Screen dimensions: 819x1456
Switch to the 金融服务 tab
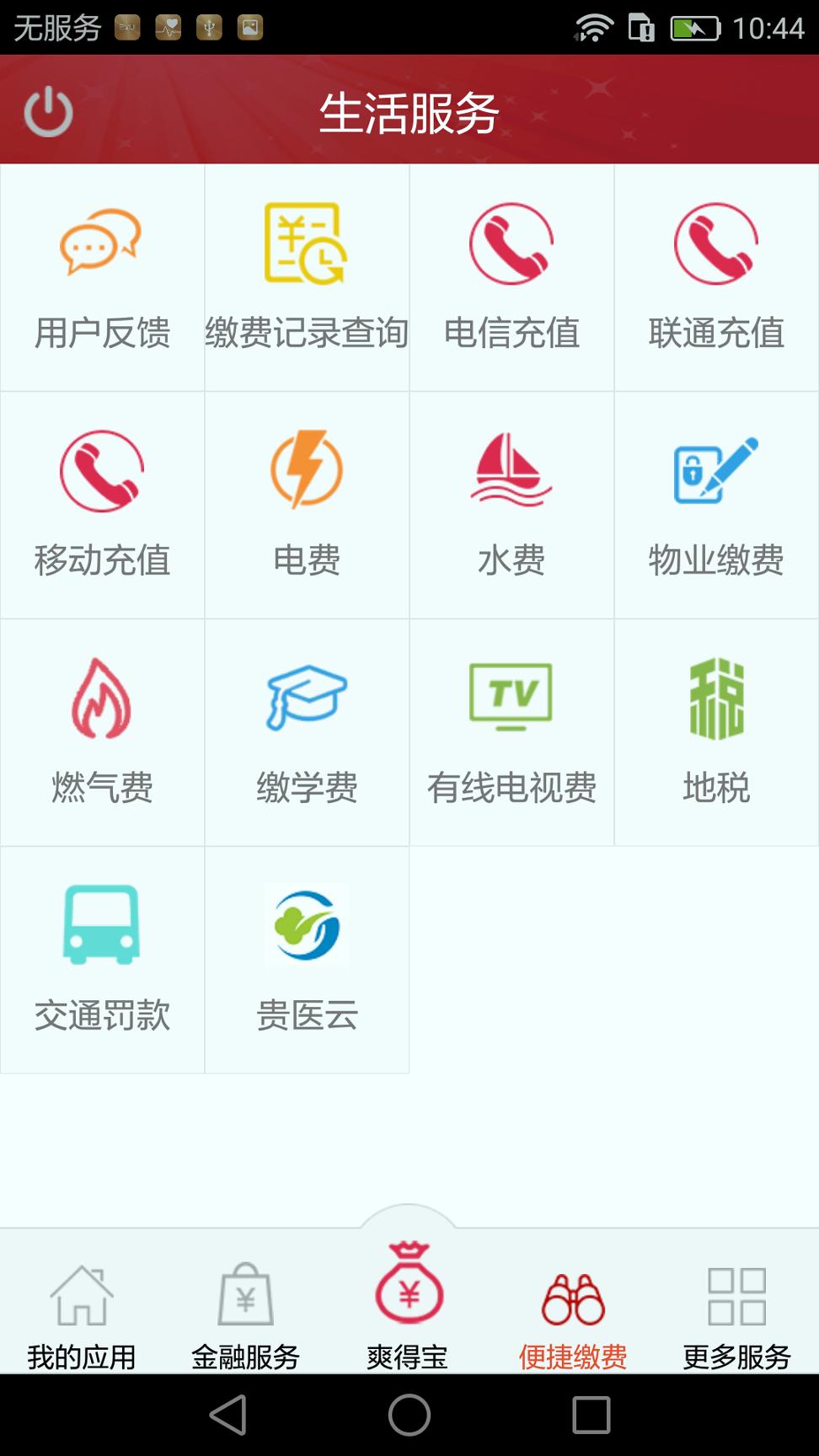245,1316
